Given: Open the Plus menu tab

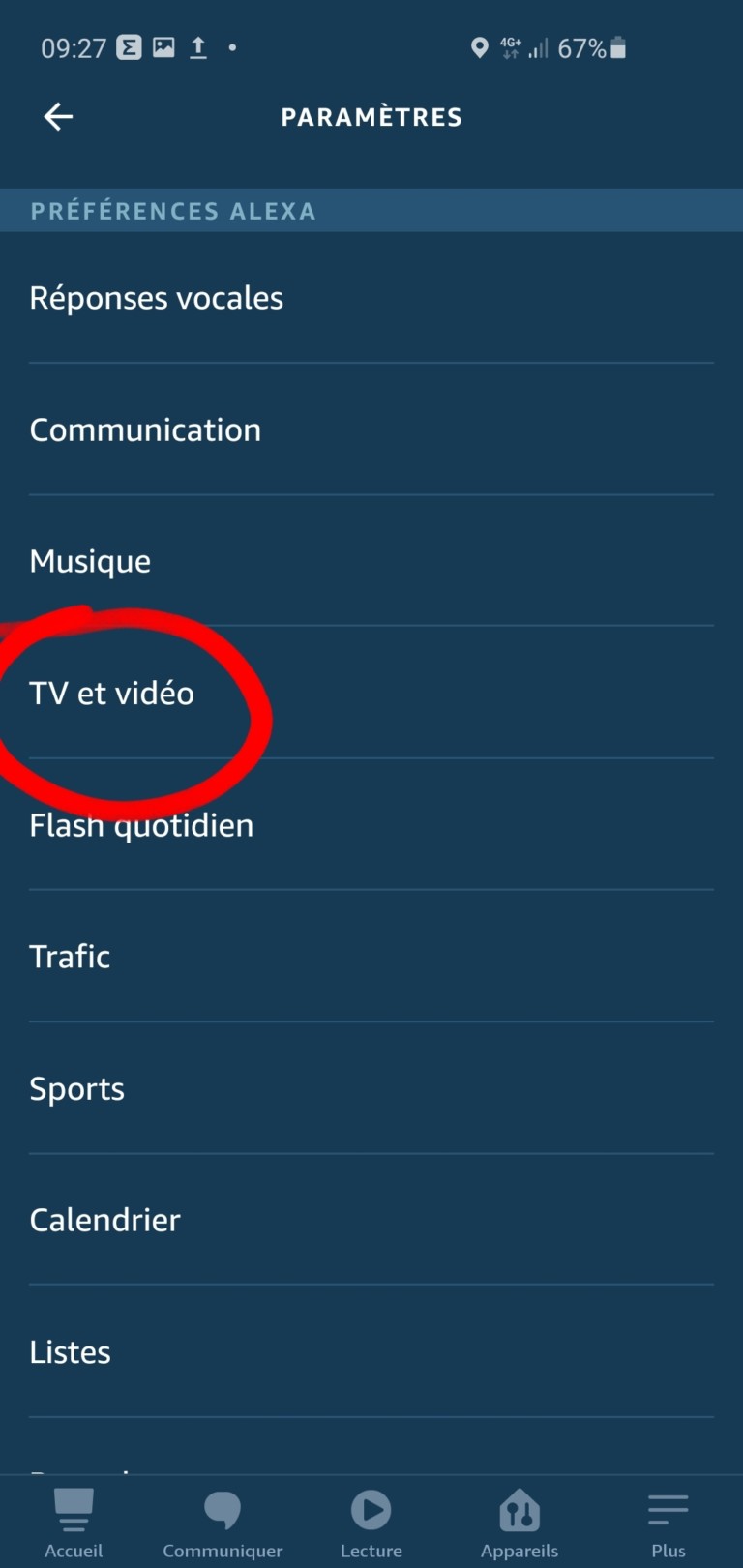Looking at the screenshot, I should tap(668, 1524).
